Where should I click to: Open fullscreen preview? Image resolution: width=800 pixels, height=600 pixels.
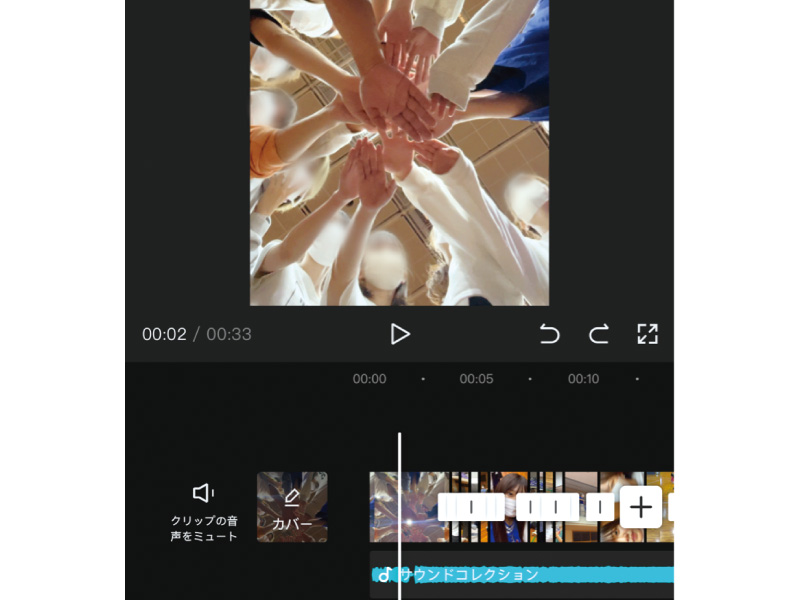[647, 334]
